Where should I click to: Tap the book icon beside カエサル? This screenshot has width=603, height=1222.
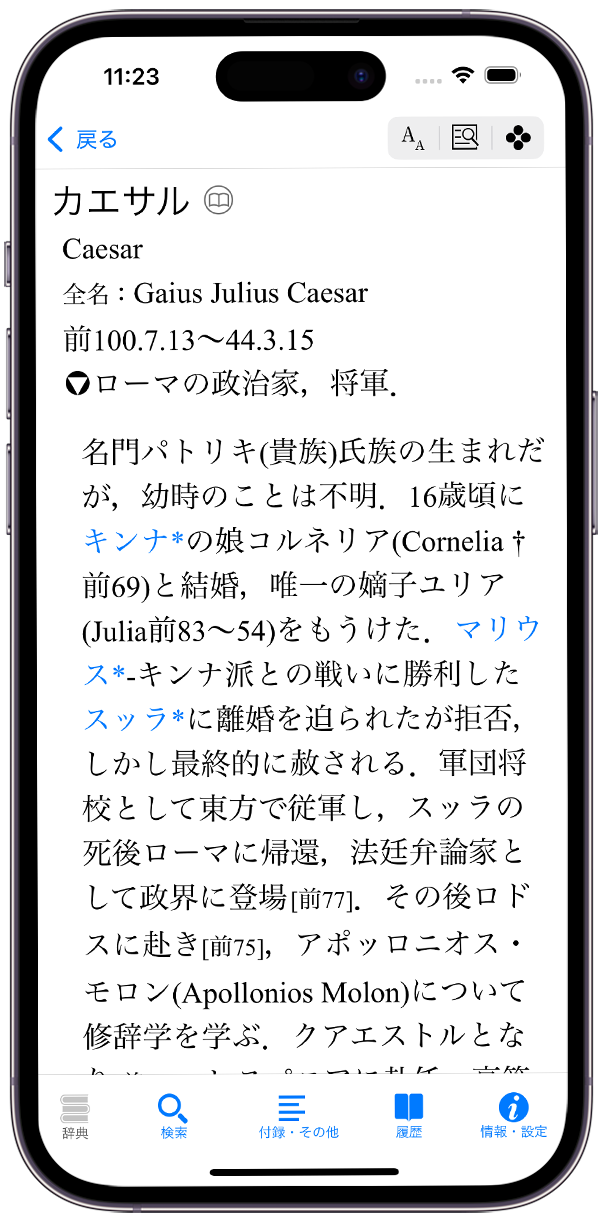[x=218, y=202]
